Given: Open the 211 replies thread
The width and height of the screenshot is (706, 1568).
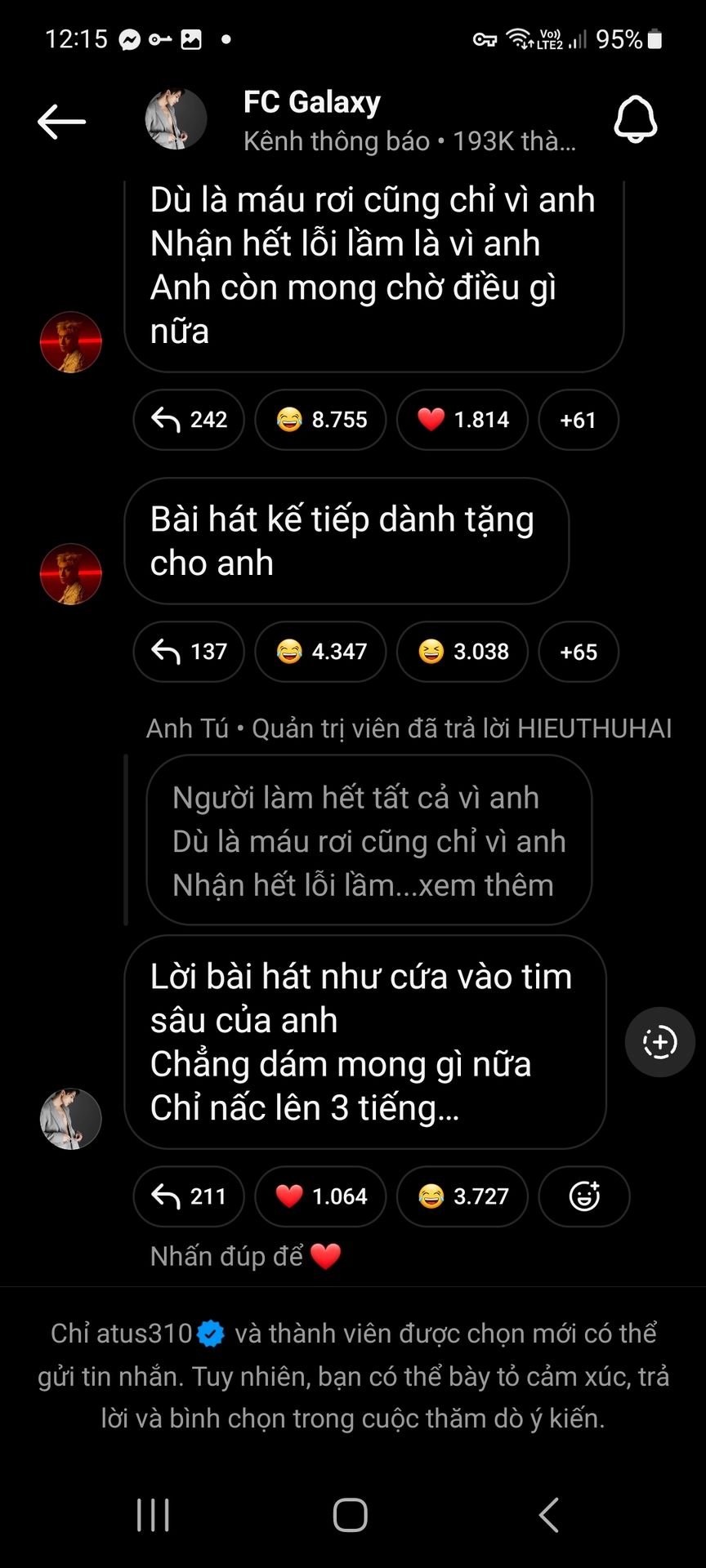Looking at the screenshot, I should click(x=189, y=1196).
